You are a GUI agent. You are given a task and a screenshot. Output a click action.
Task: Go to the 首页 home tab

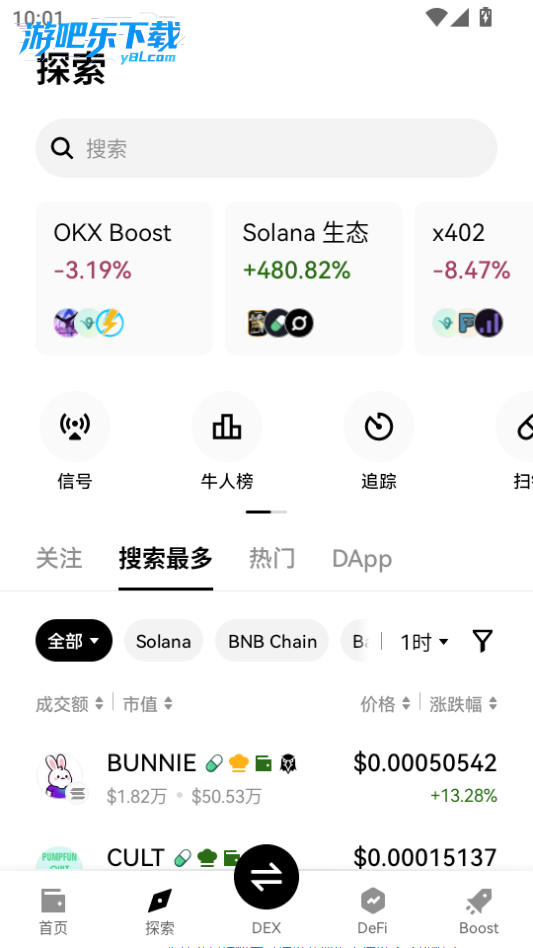click(53, 911)
